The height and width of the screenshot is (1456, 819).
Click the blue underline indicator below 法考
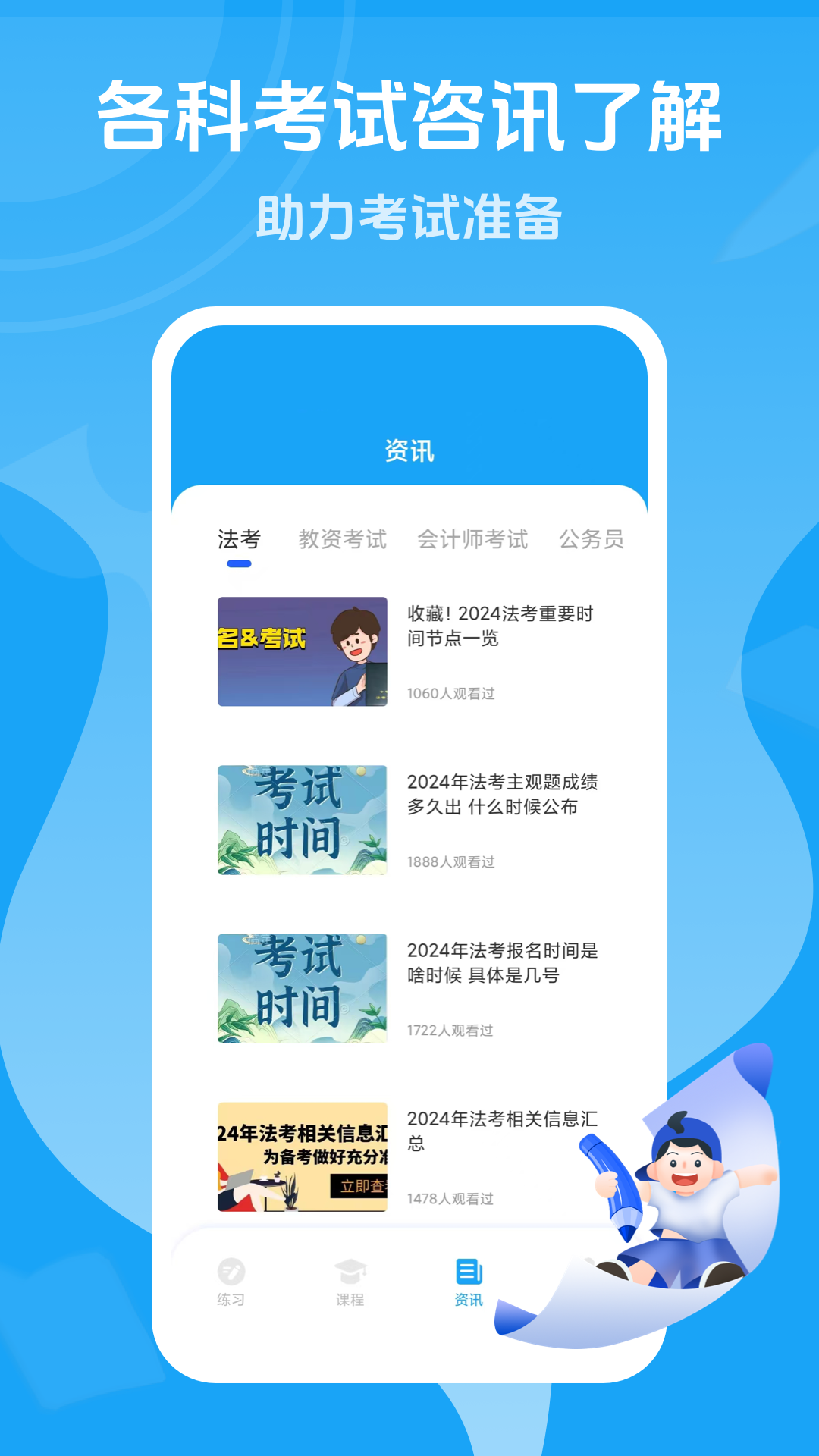(x=240, y=563)
